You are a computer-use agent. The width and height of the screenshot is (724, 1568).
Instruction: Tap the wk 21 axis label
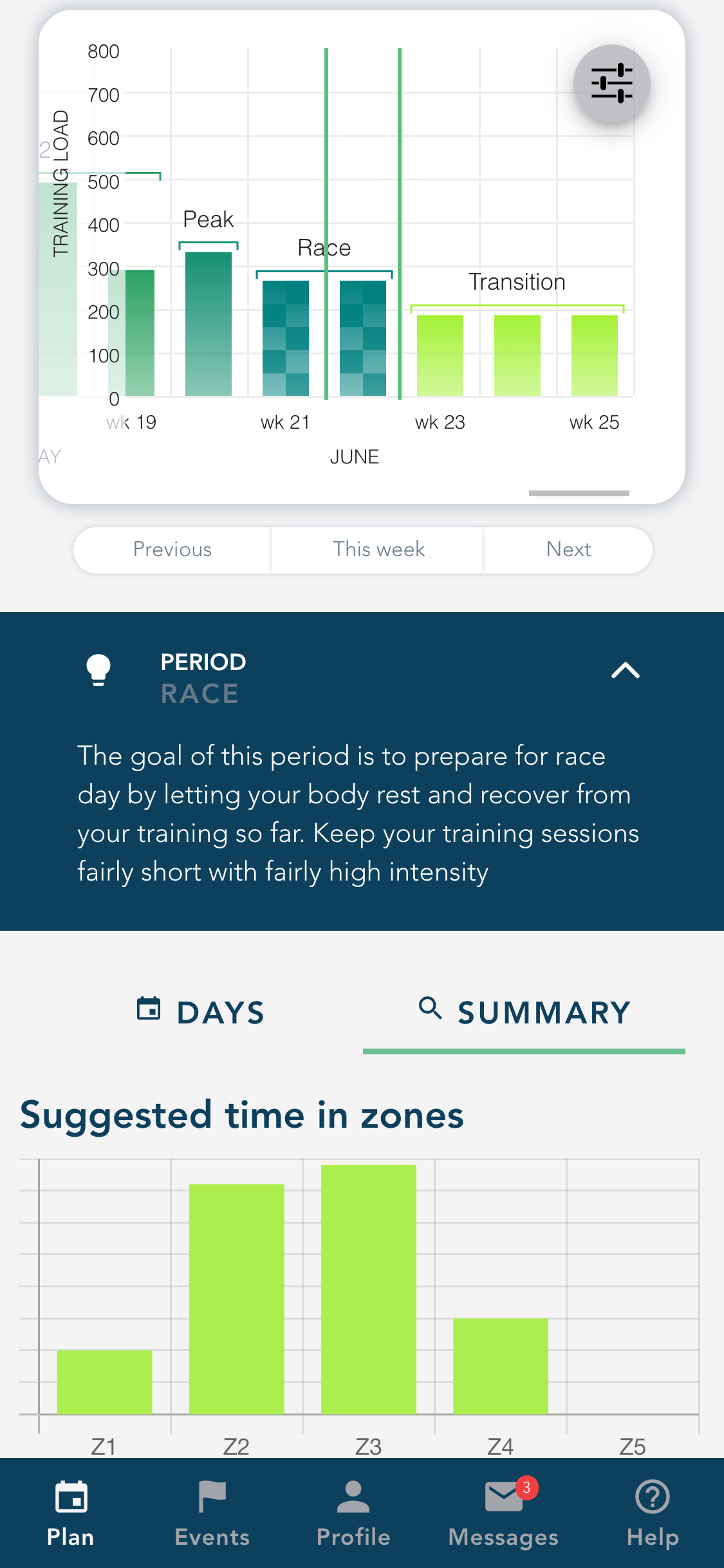[286, 422]
